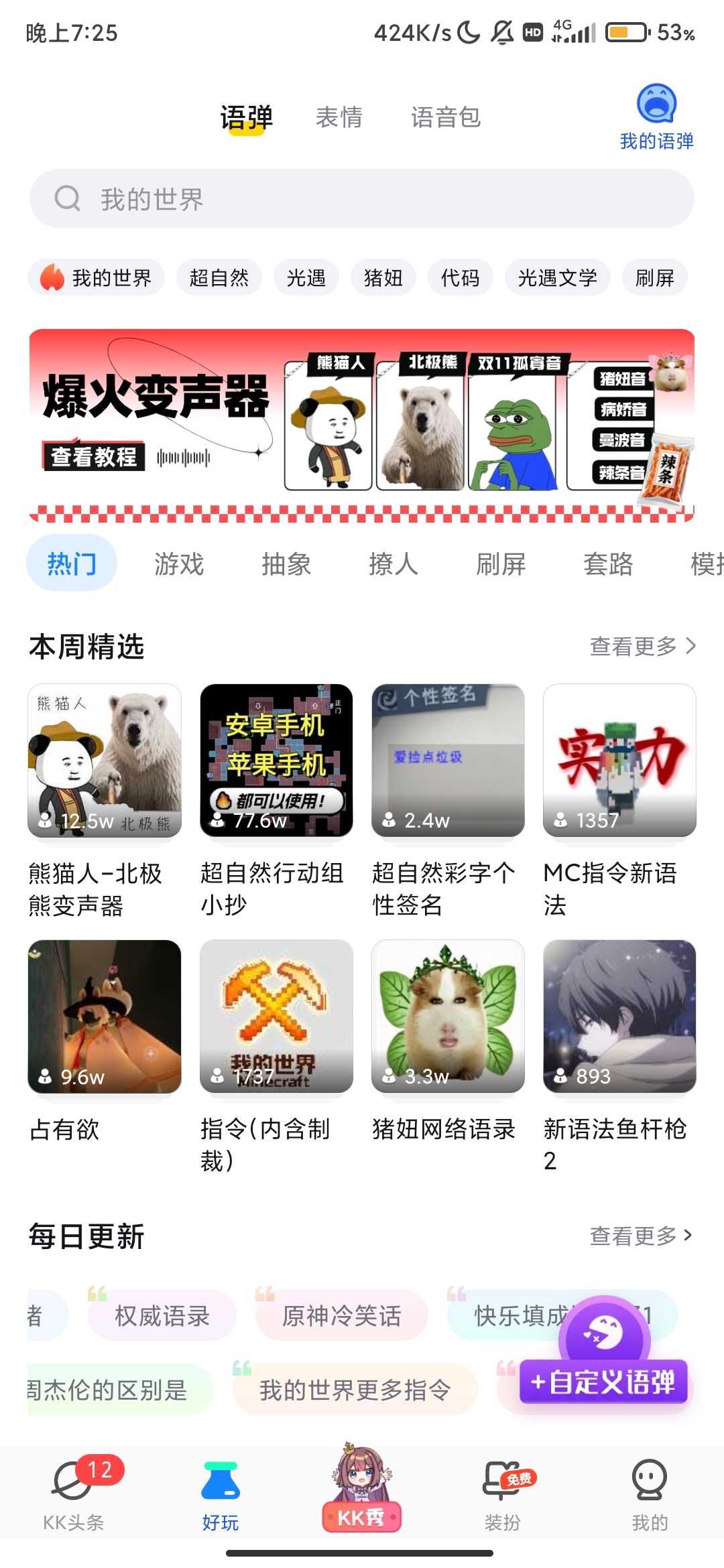Open the 套路 category from the tab row

point(607,564)
